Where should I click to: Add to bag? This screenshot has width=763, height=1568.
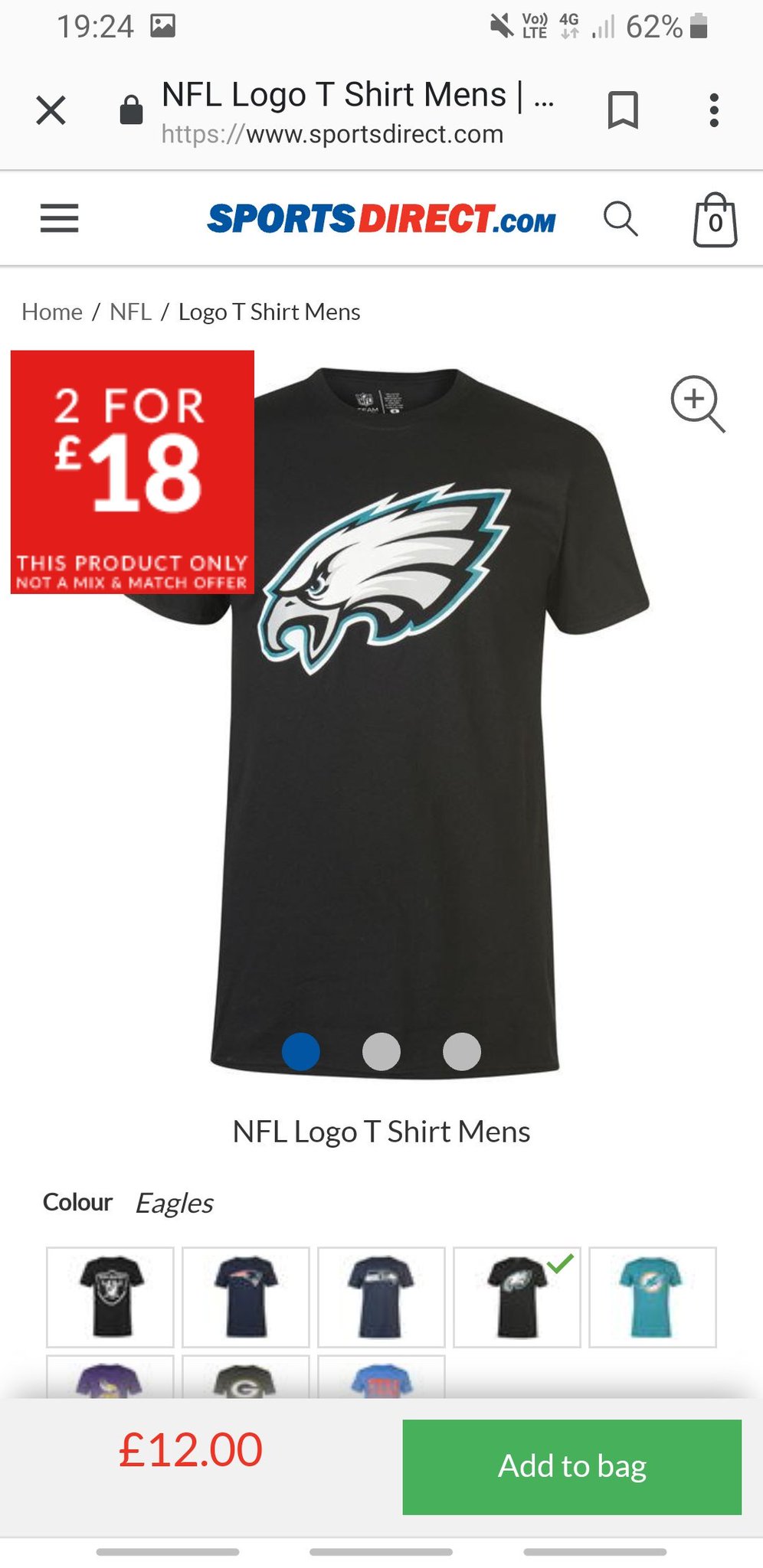pos(572,1467)
